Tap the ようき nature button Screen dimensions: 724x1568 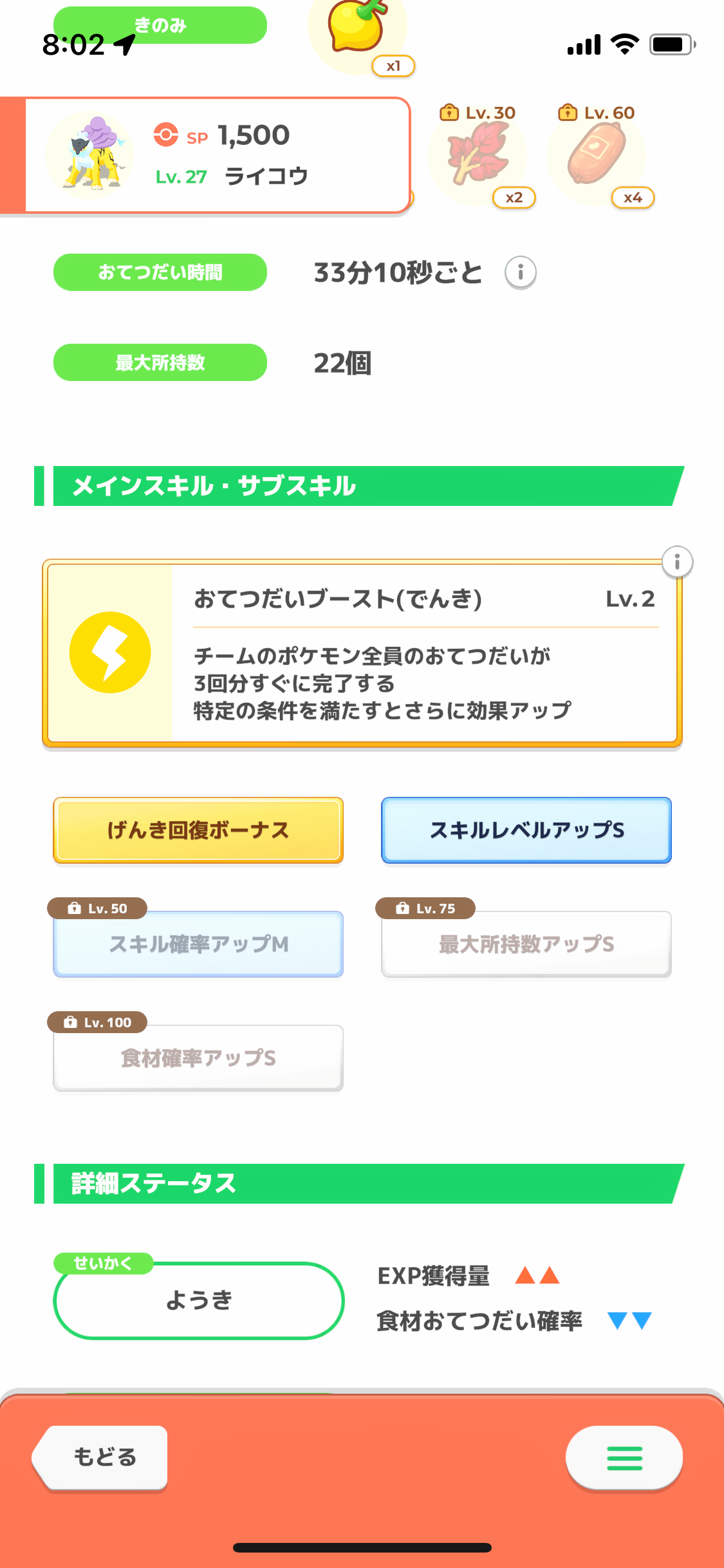pyautogui.click(x=199, y=1300)
